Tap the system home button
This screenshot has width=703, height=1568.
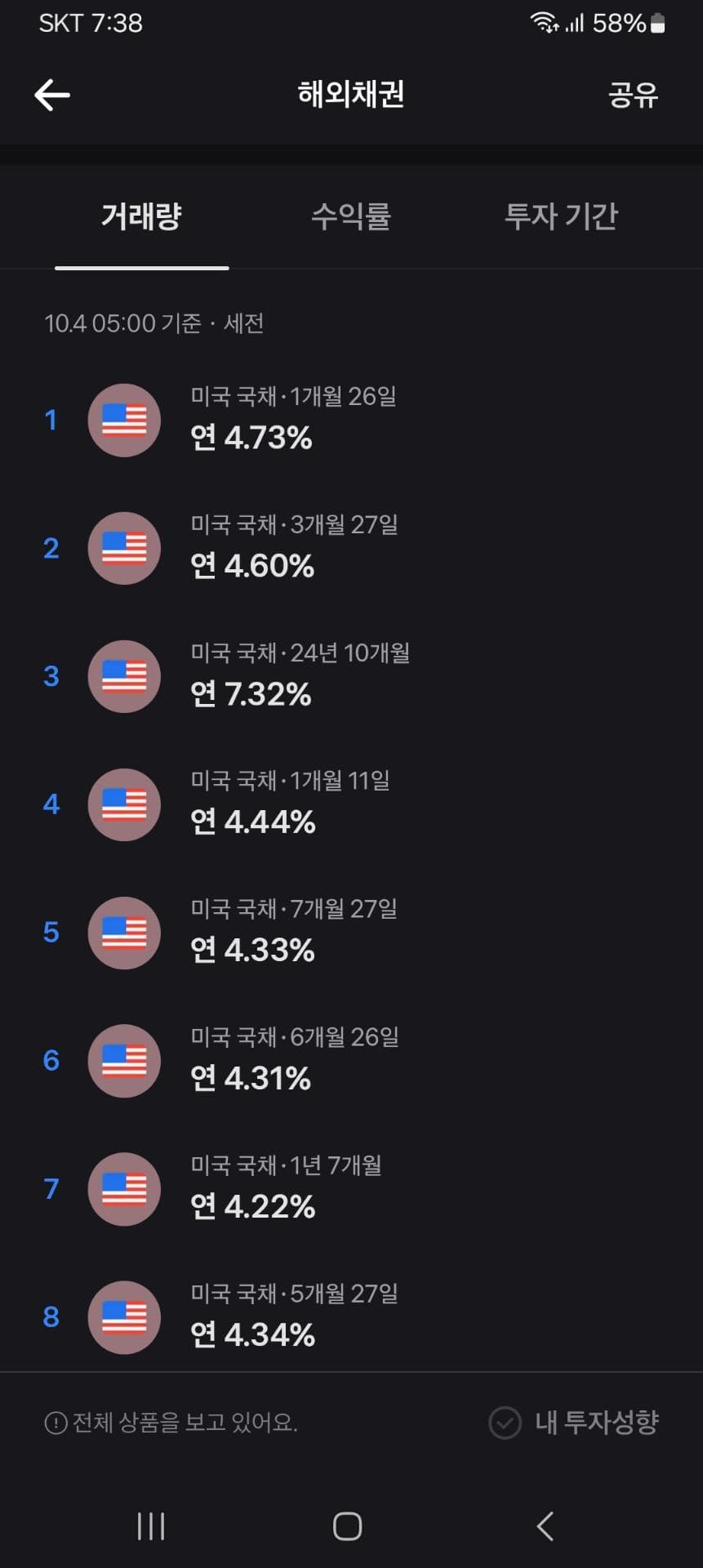[x=347, y=1526]
